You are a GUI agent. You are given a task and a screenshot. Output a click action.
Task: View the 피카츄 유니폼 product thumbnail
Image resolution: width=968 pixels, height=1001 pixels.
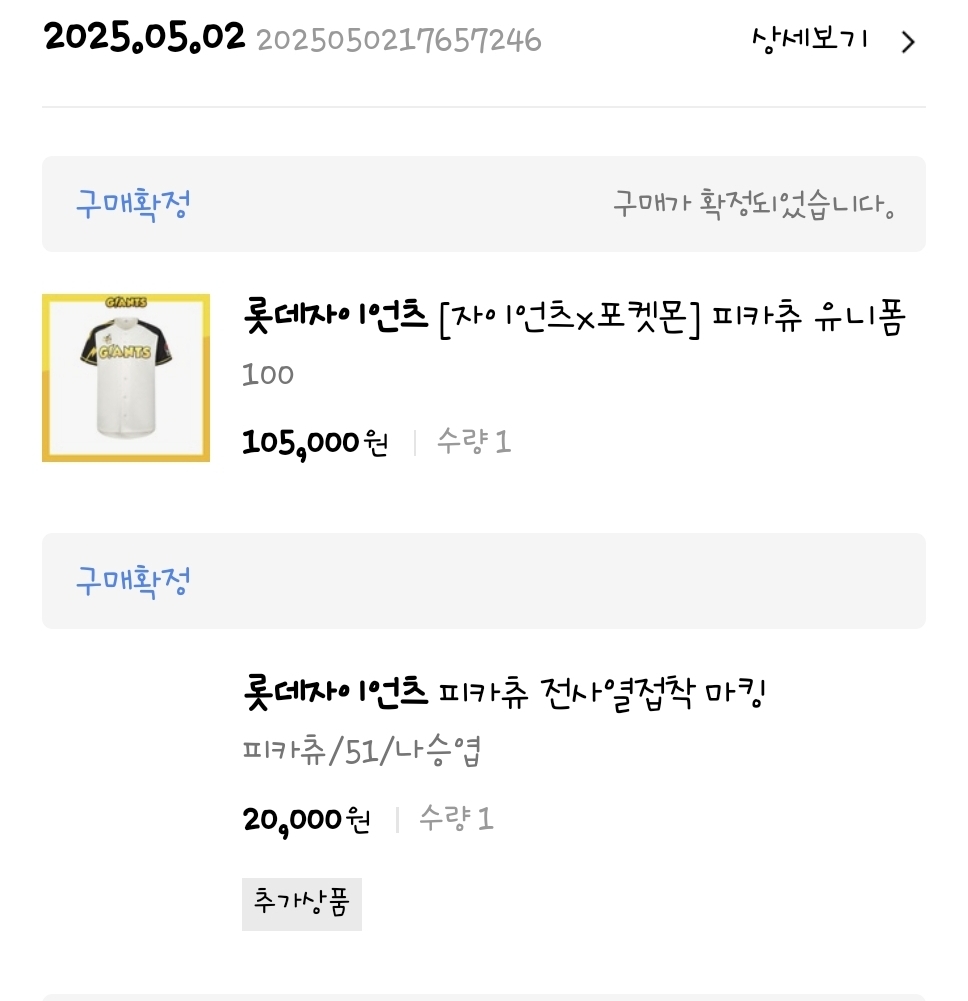(126, 378)
